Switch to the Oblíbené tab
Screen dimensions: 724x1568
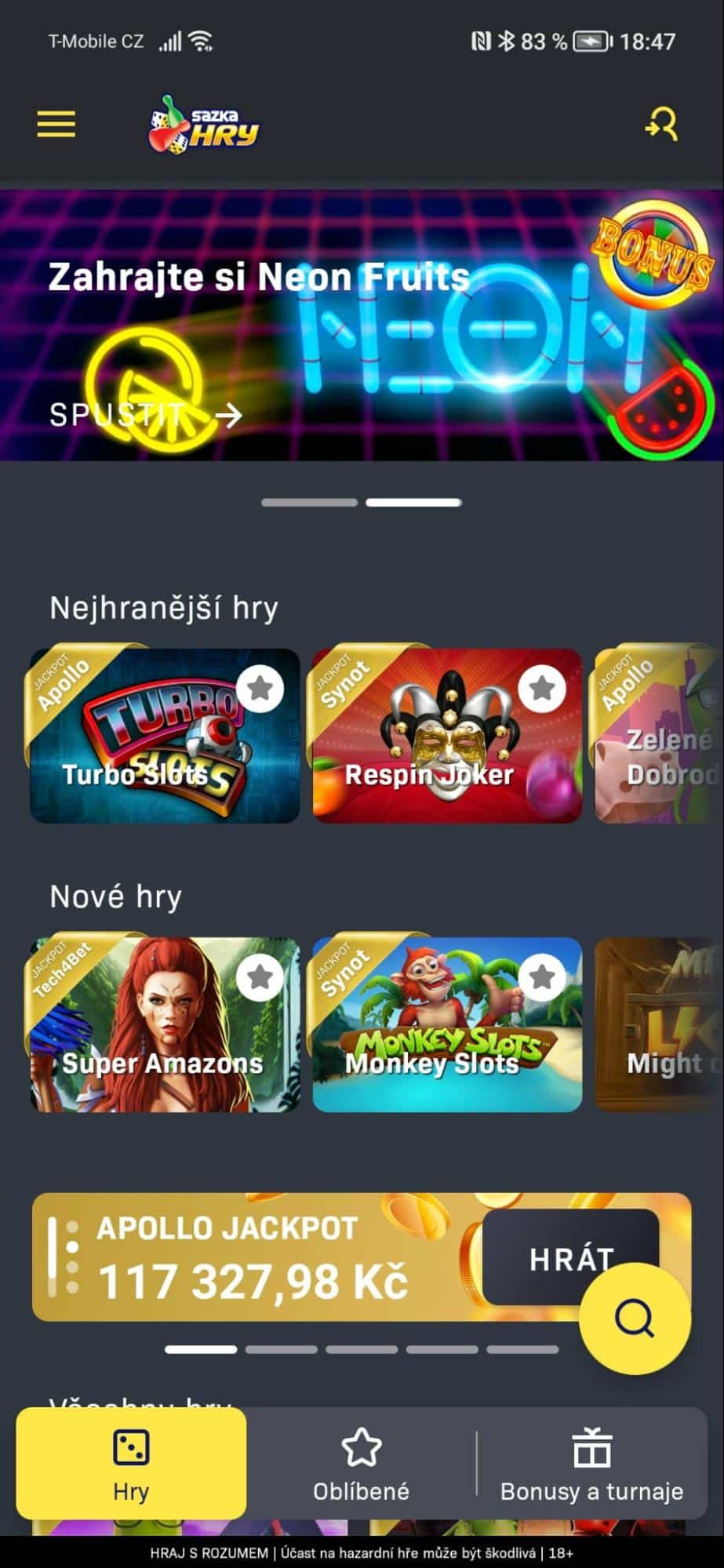click(361, 1464)
